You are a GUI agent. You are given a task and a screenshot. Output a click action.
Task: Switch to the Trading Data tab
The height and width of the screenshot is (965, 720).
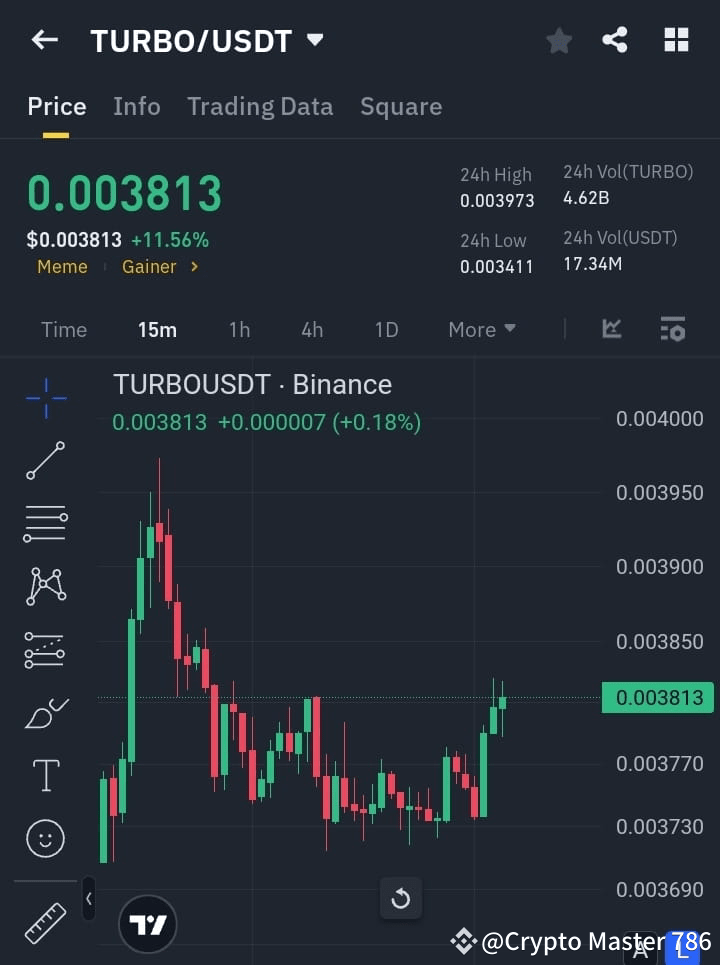point(260,106)
